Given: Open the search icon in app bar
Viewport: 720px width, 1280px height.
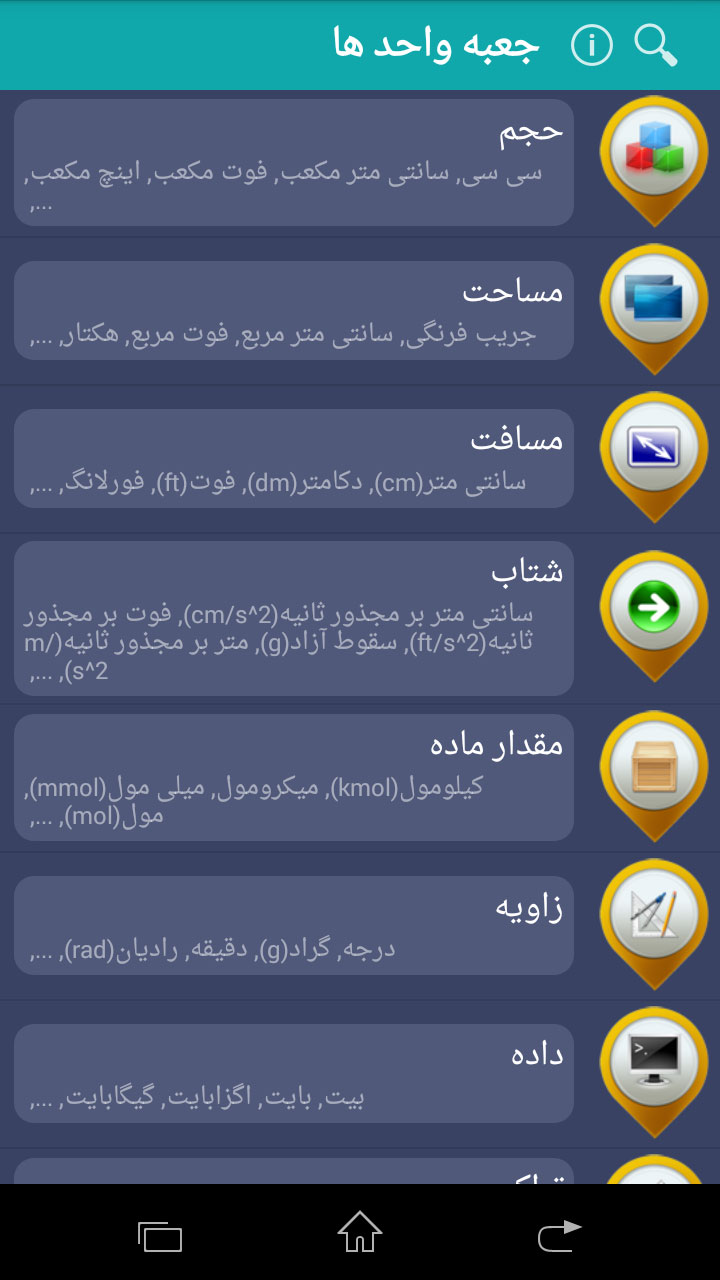Looking at the screenshot, I should [656, 45].
